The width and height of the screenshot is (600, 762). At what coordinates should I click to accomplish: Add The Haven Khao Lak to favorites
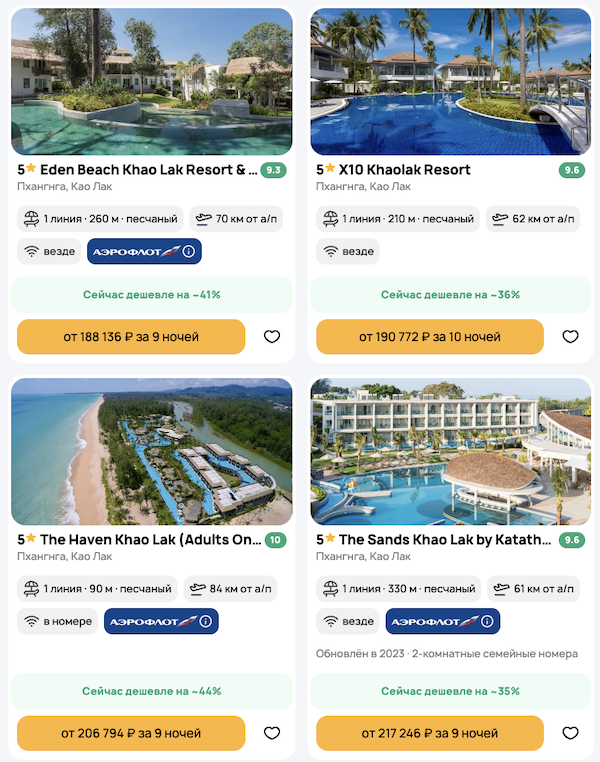pyautogui.click(x=272, y=733)
